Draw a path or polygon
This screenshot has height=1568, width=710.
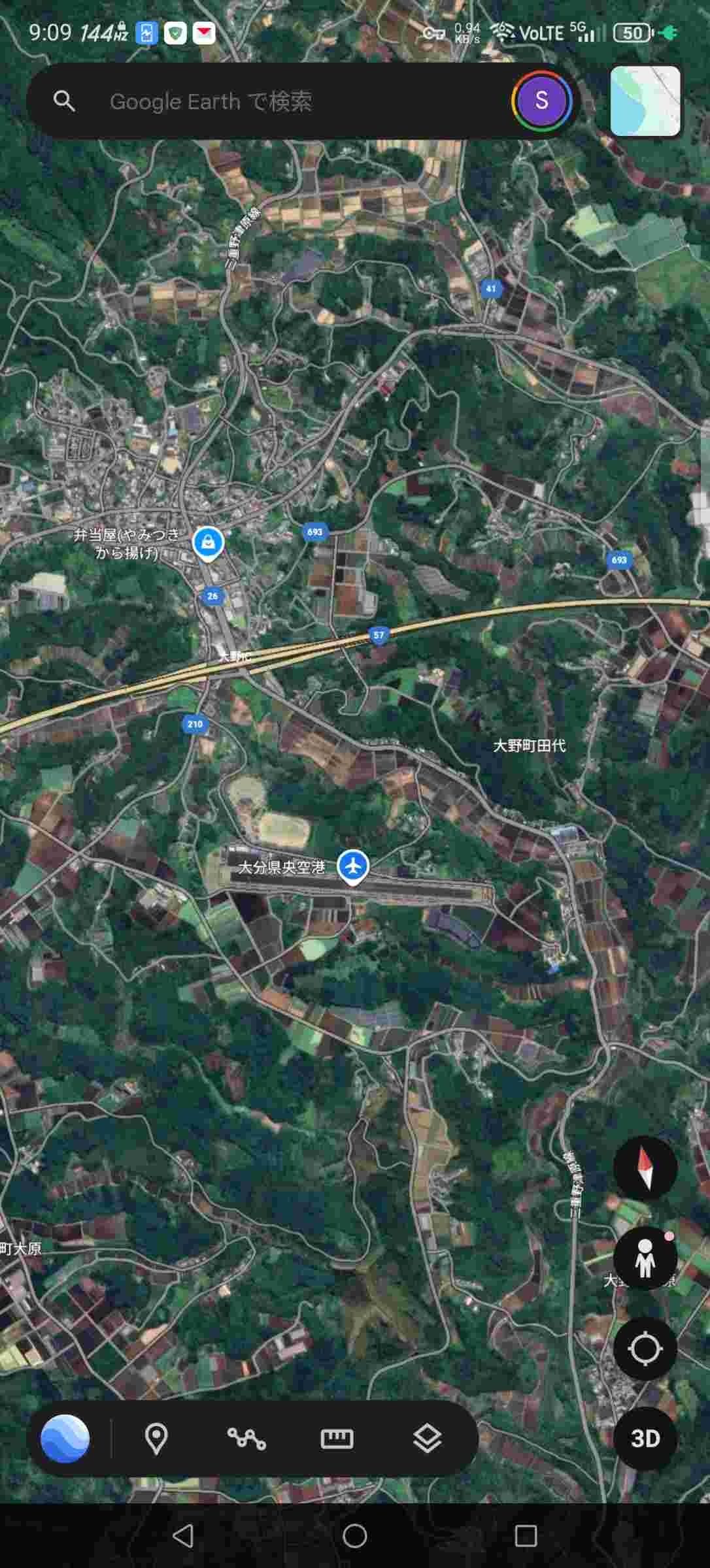pos(246,1439)
